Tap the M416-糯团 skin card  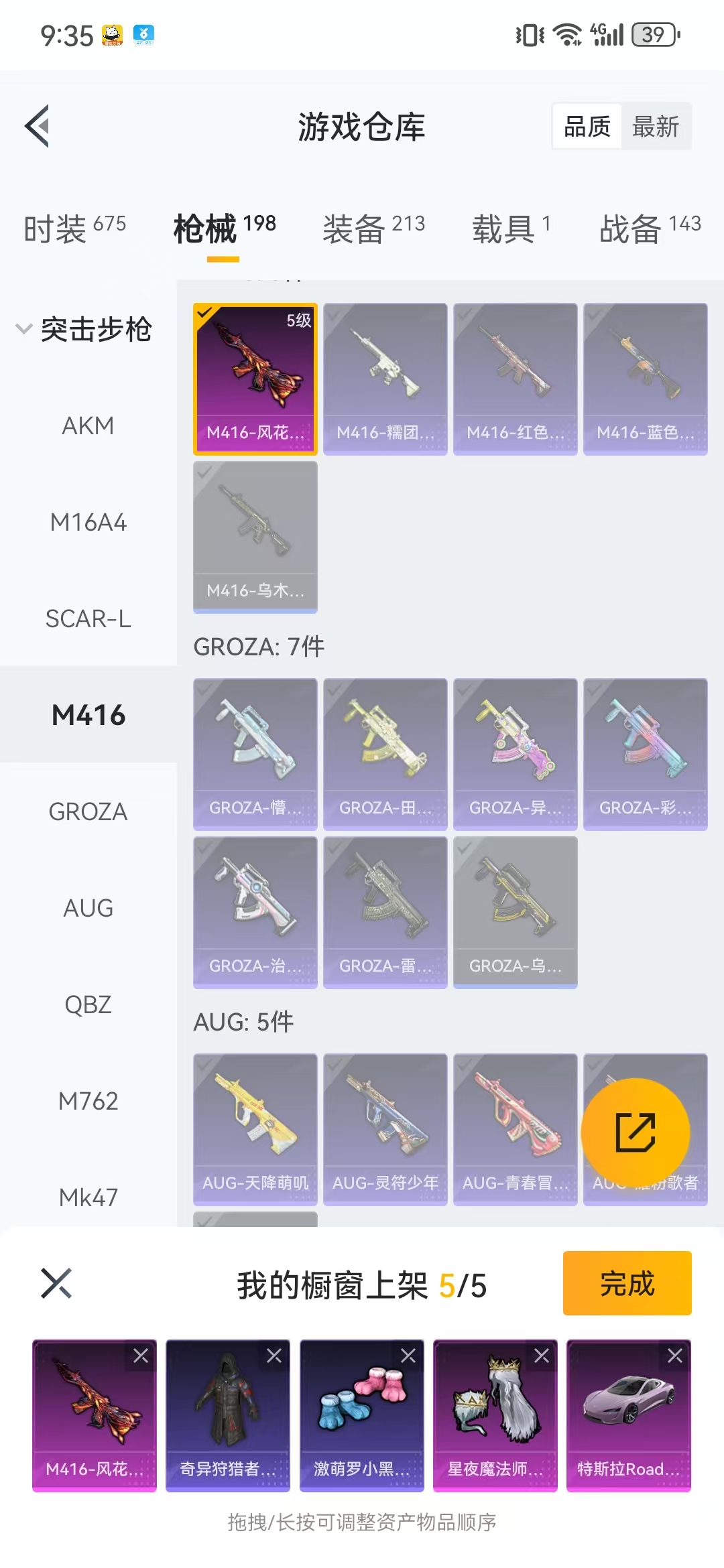point(385,379)
